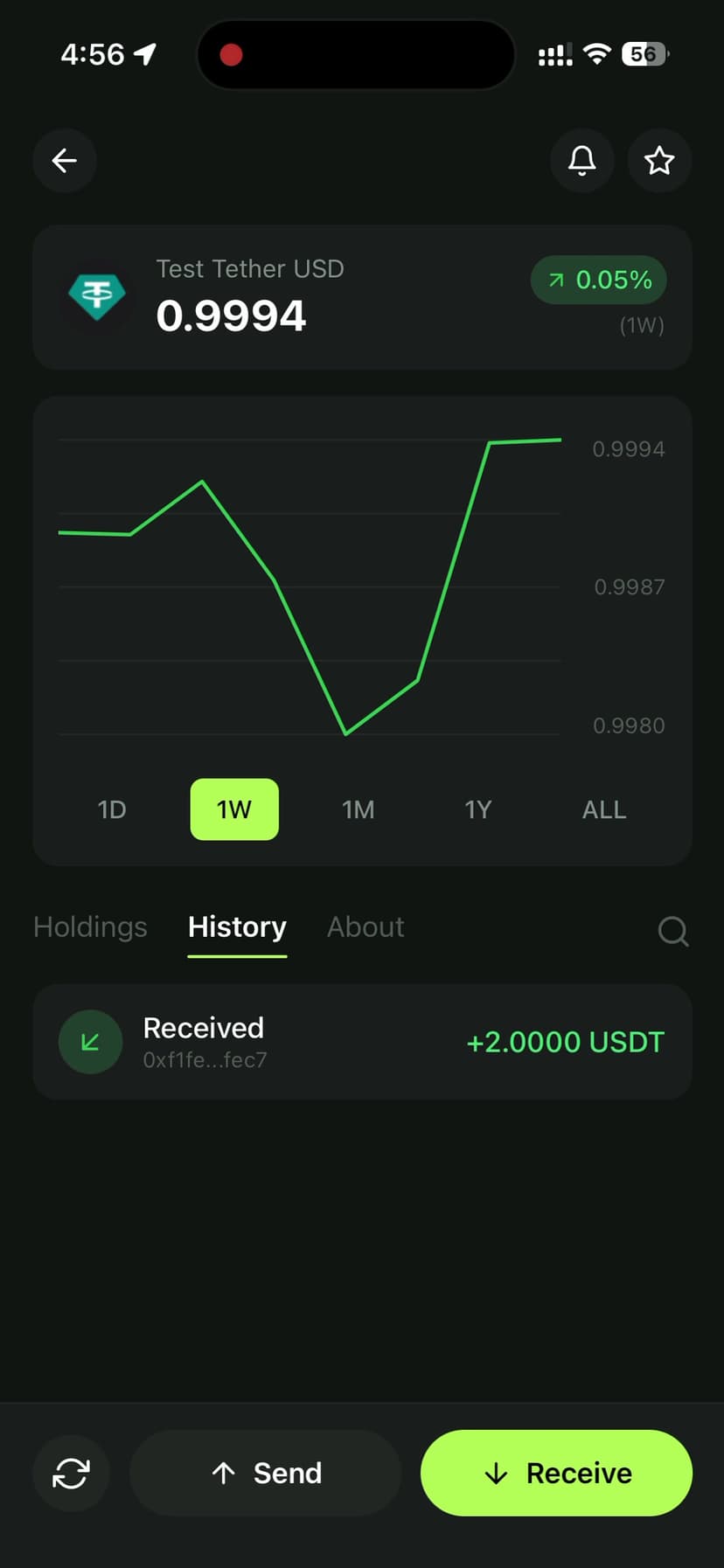Open the Received transaction details row
Screen dimensions: 724x1568
coord(362,1041)
